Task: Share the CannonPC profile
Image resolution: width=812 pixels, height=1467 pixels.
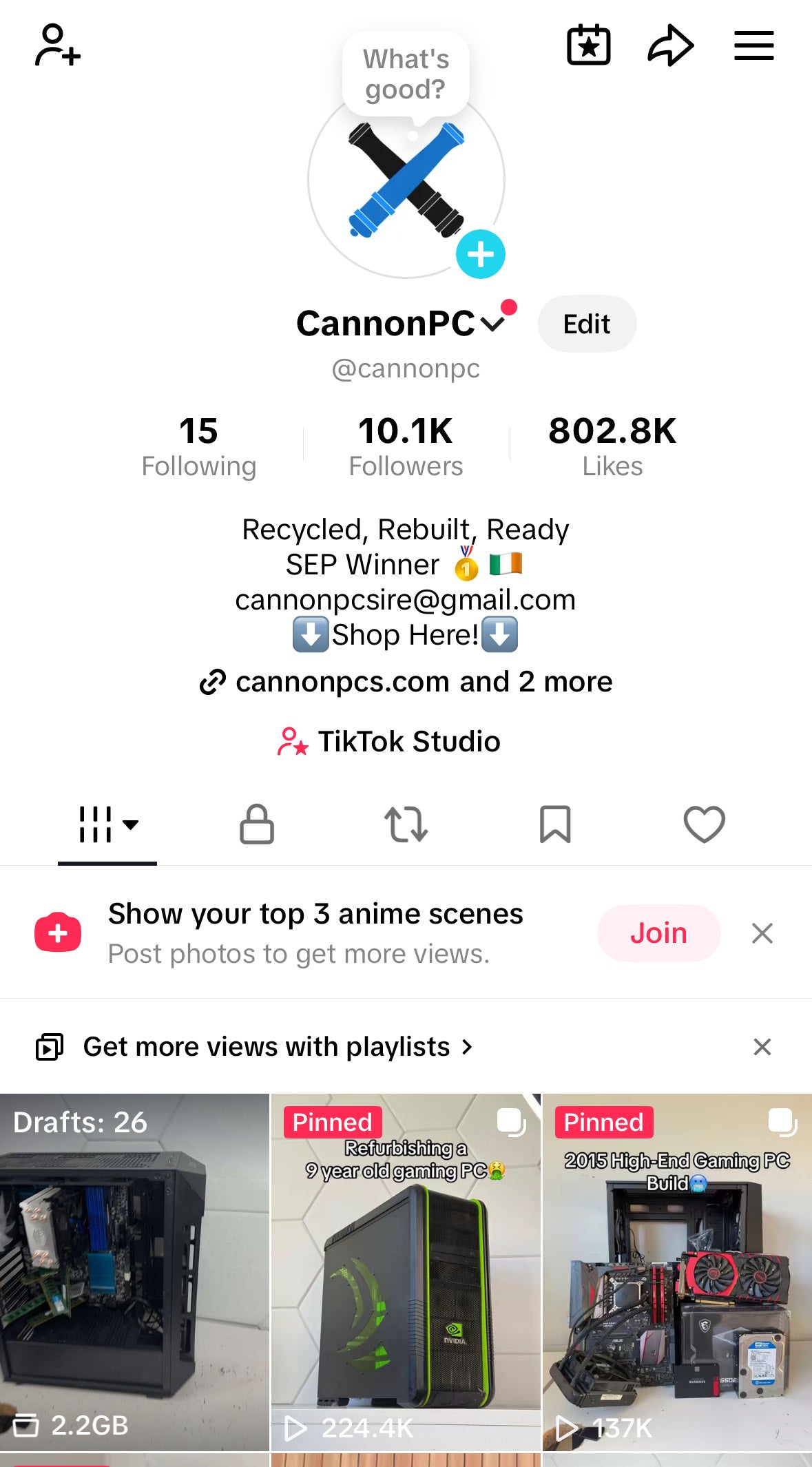Action: (x=670, y=45)
